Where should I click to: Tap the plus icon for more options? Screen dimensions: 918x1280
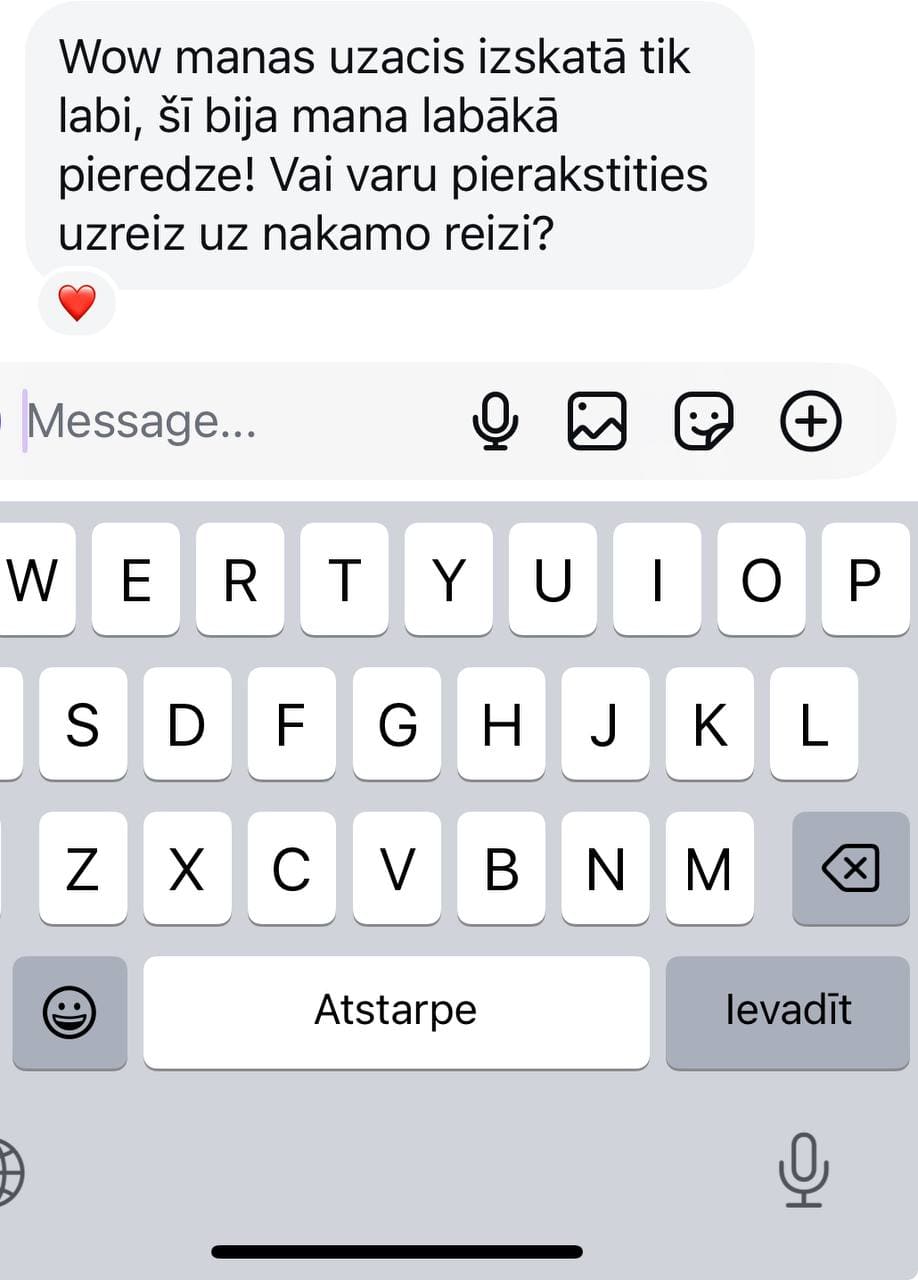coord(810,421)
